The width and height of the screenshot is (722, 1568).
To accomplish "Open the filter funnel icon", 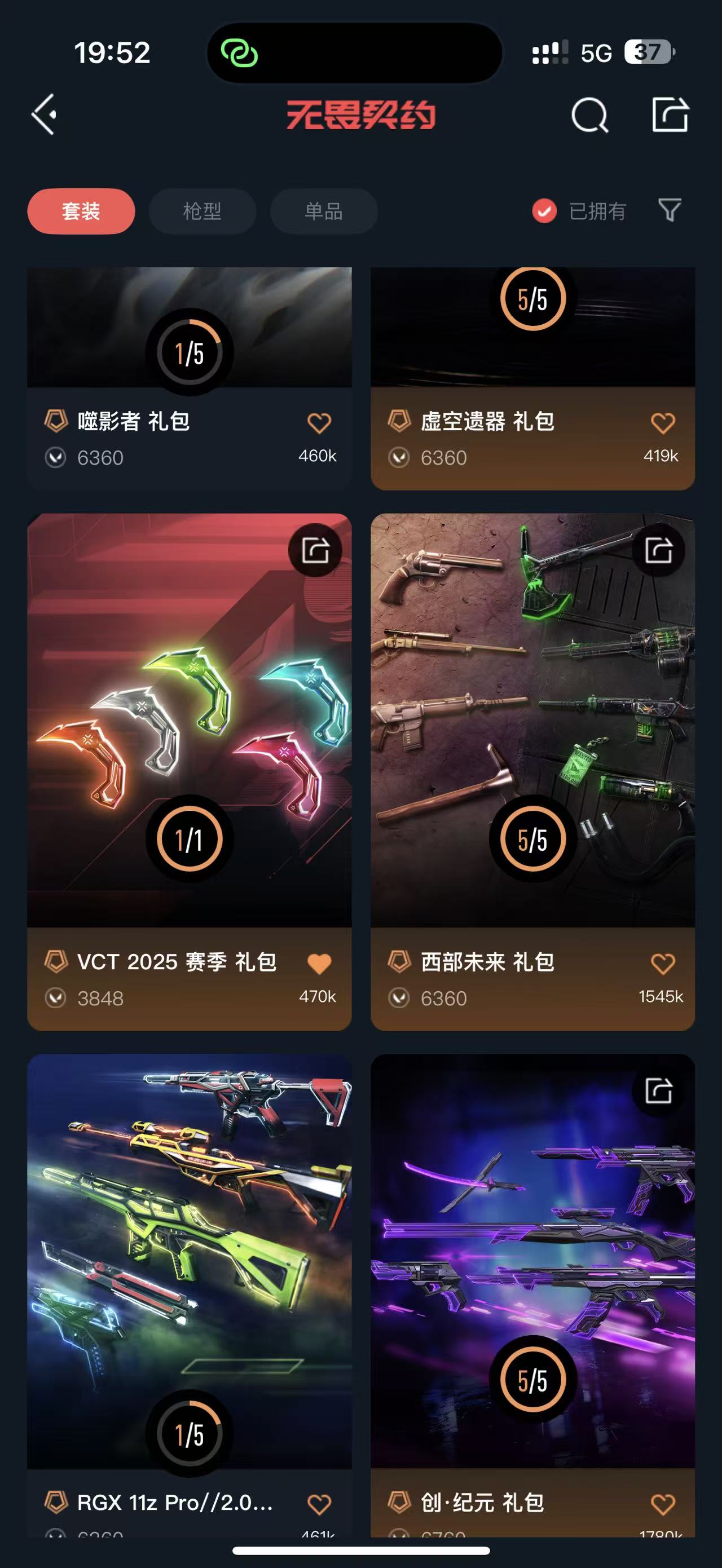I will click(670, 210).
